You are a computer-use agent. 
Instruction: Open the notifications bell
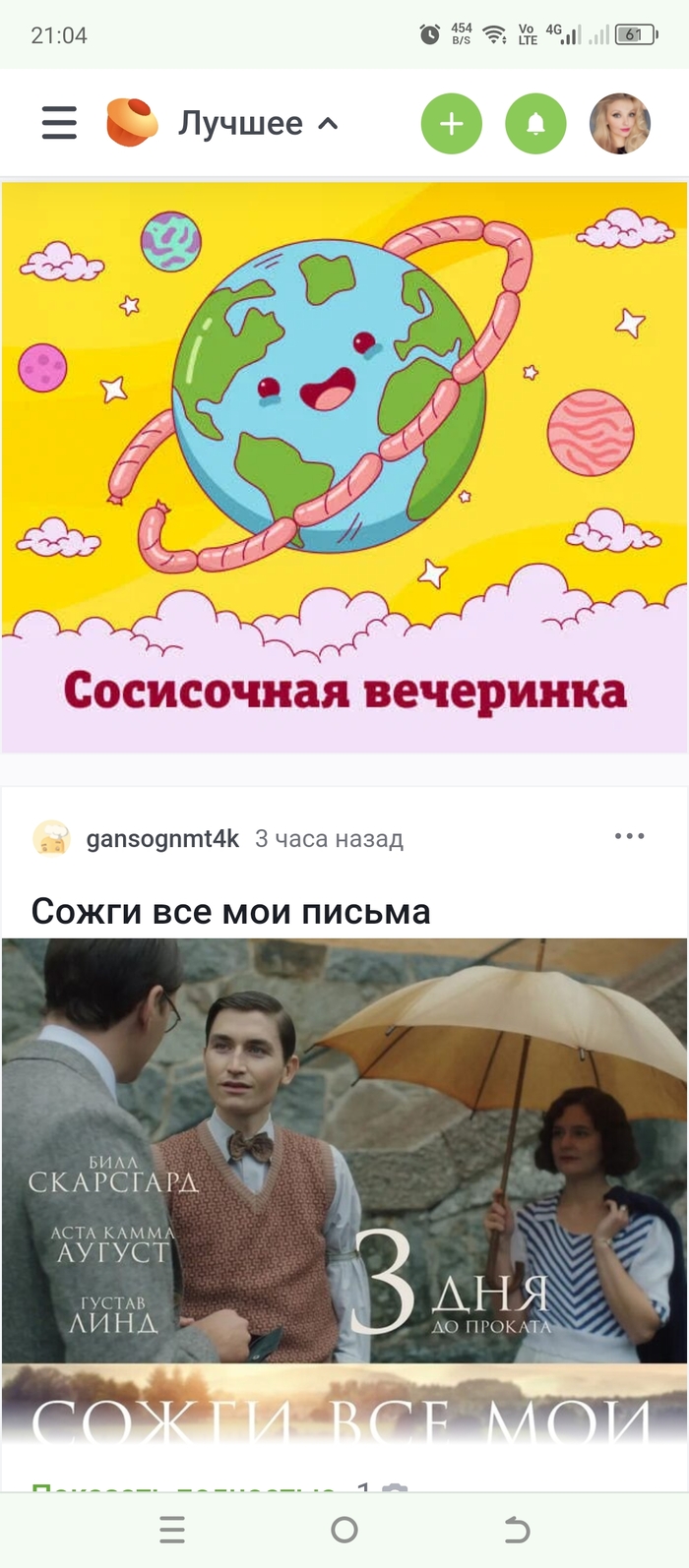(x=535, y=123)
